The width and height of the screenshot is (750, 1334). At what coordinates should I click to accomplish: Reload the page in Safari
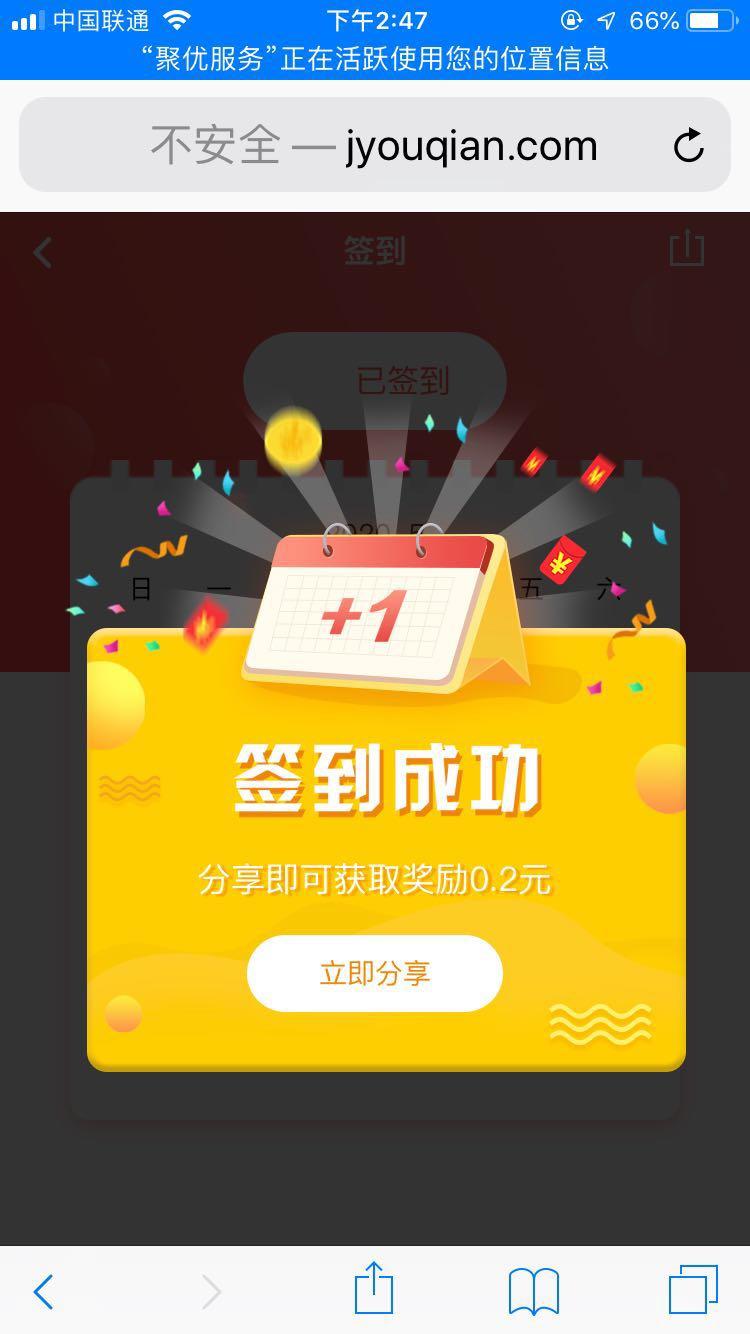(x=688, y=146)
